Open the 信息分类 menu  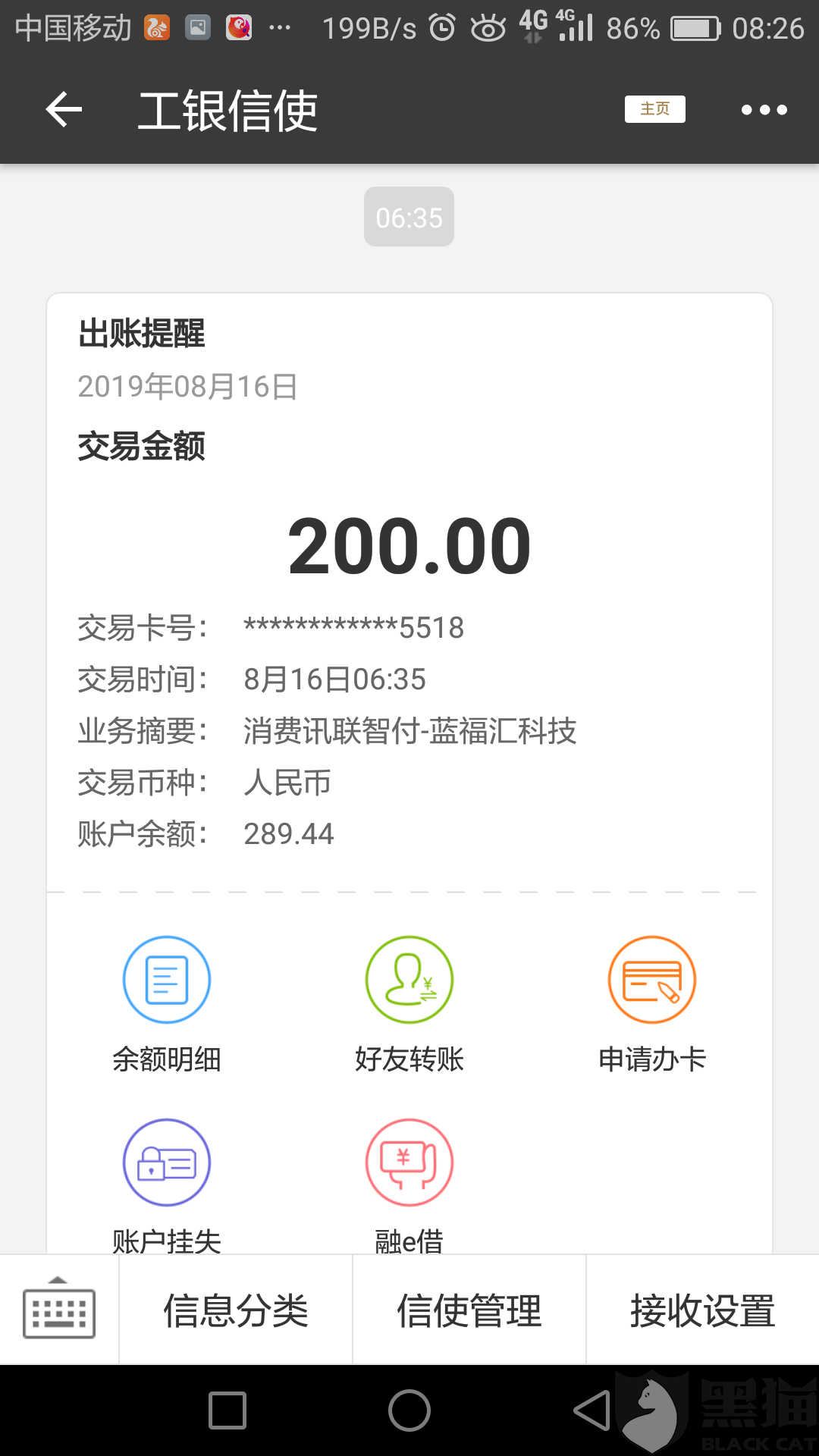236,1310
